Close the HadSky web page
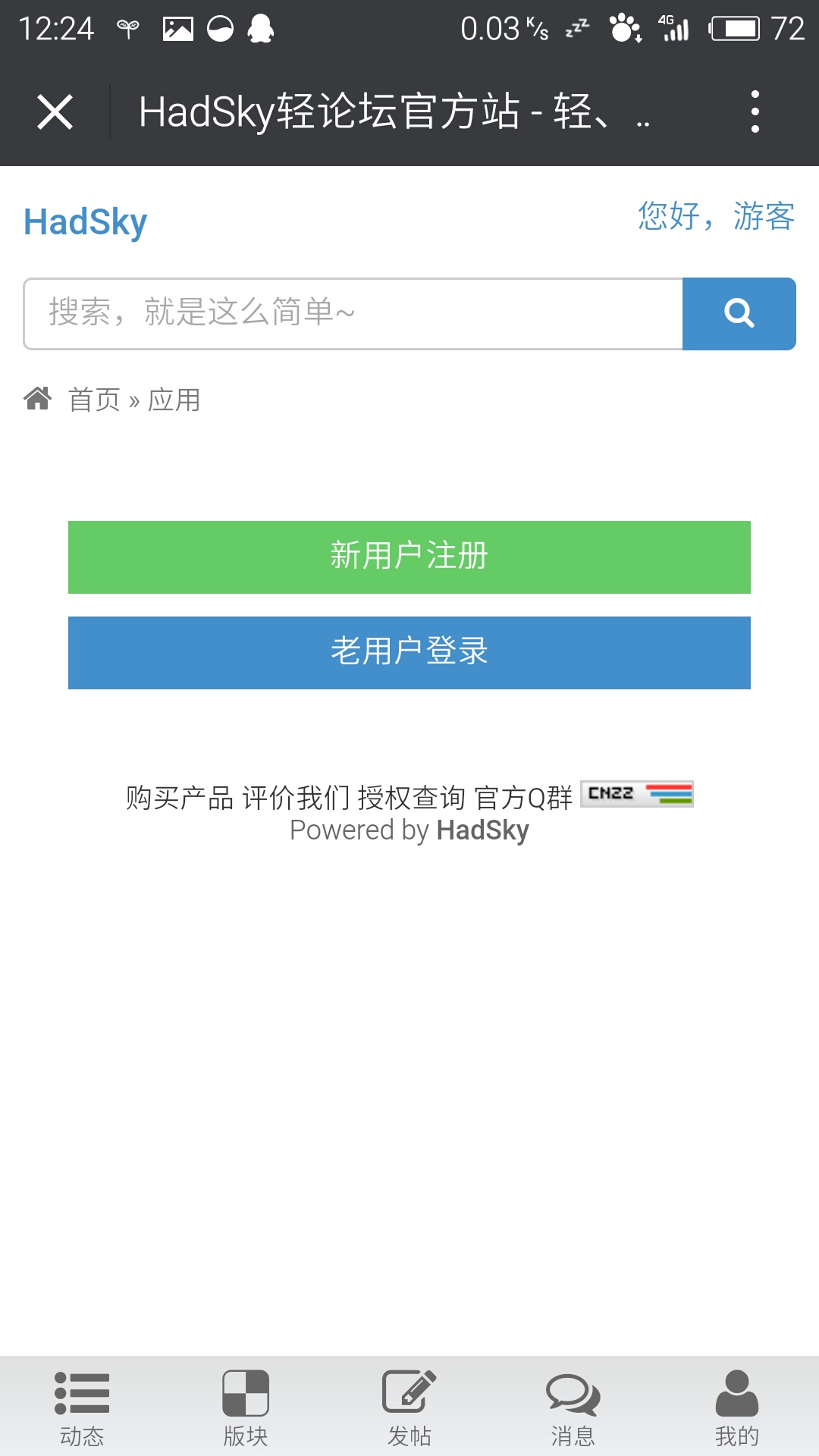The image size is (819, 1456). tap(55, 112)
